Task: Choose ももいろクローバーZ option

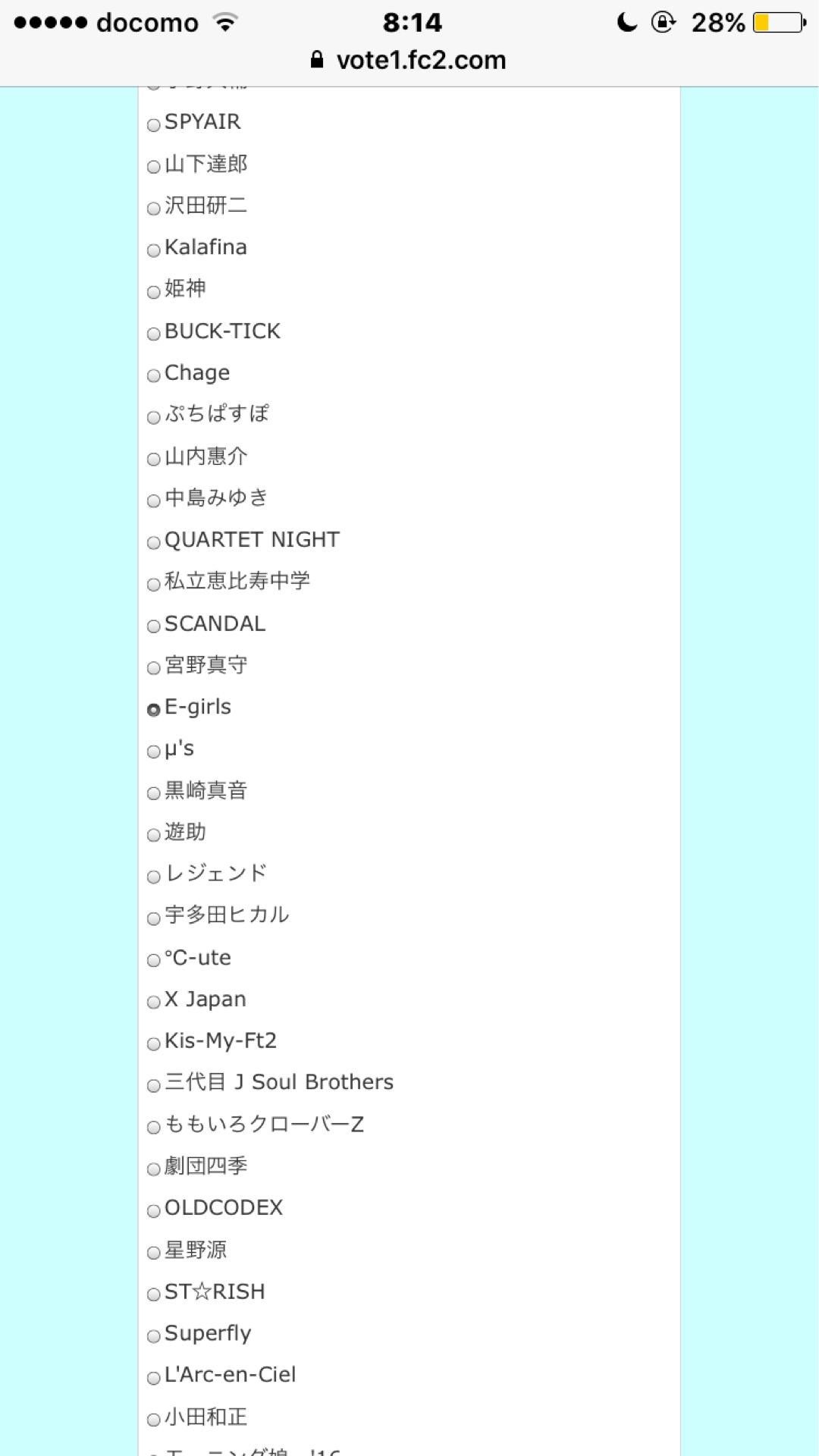Action: [154, 1127]
